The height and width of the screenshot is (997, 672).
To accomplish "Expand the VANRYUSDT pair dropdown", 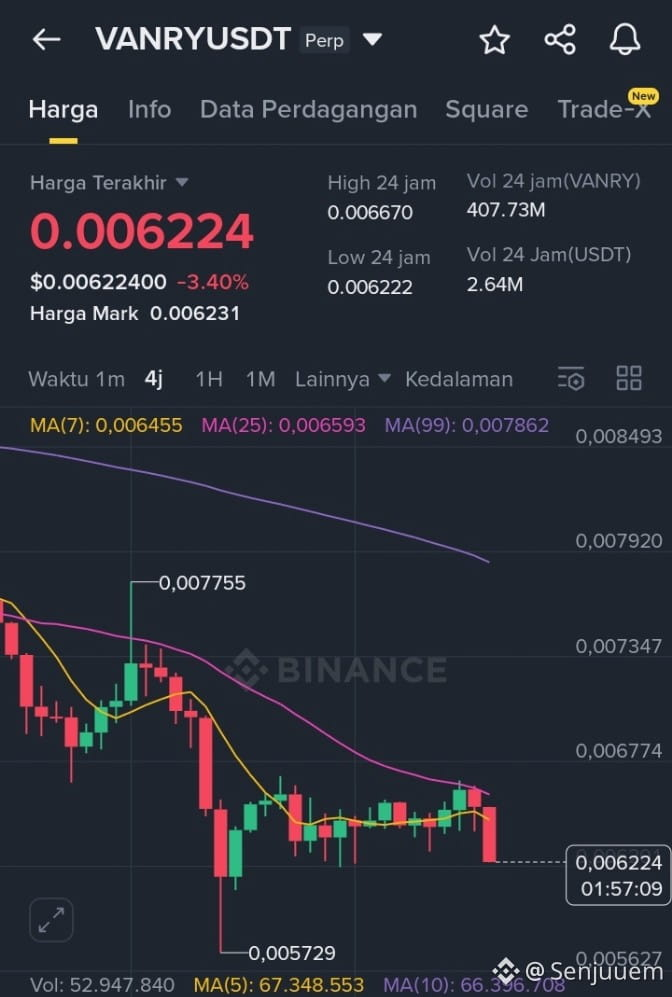I will 372,40.
